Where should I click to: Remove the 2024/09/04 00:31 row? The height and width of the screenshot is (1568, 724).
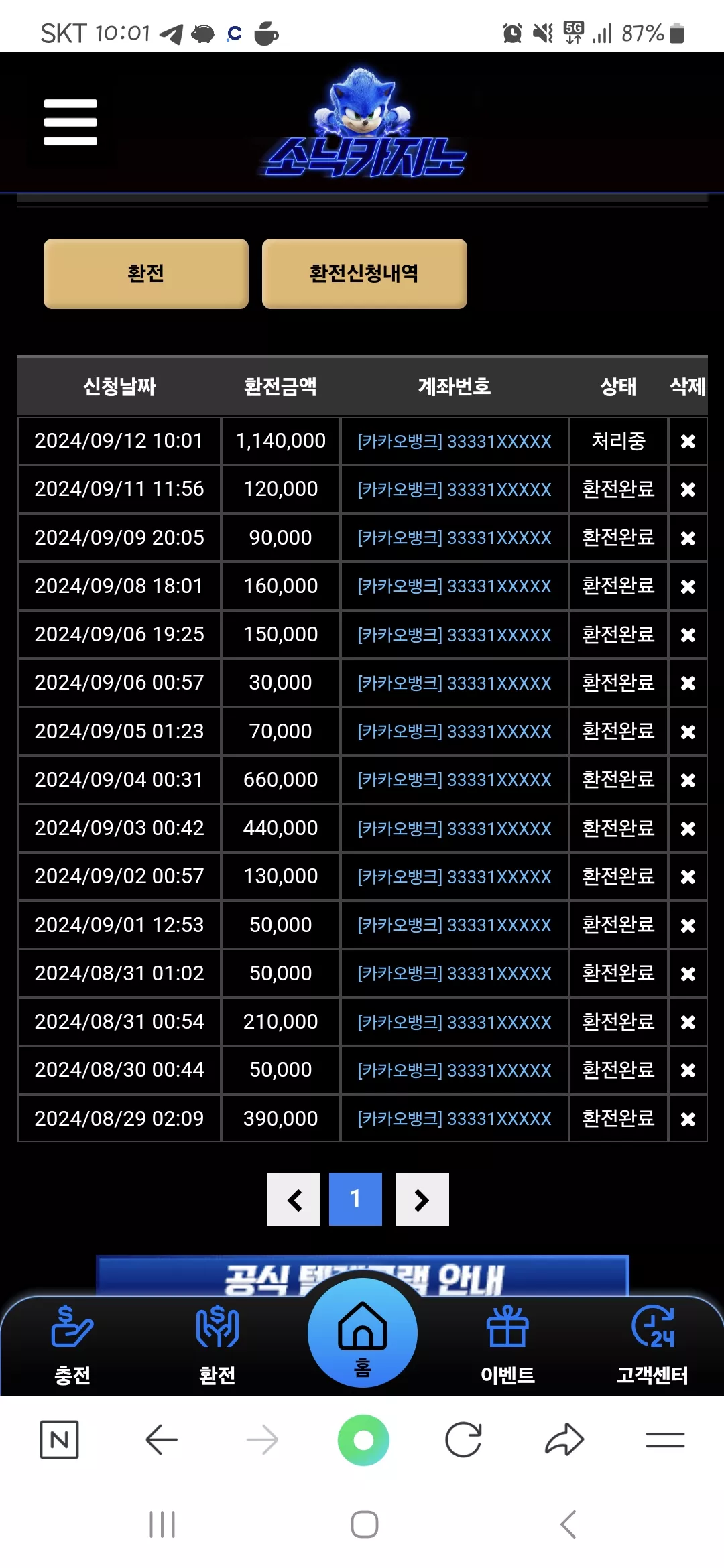tap(688, 780)
